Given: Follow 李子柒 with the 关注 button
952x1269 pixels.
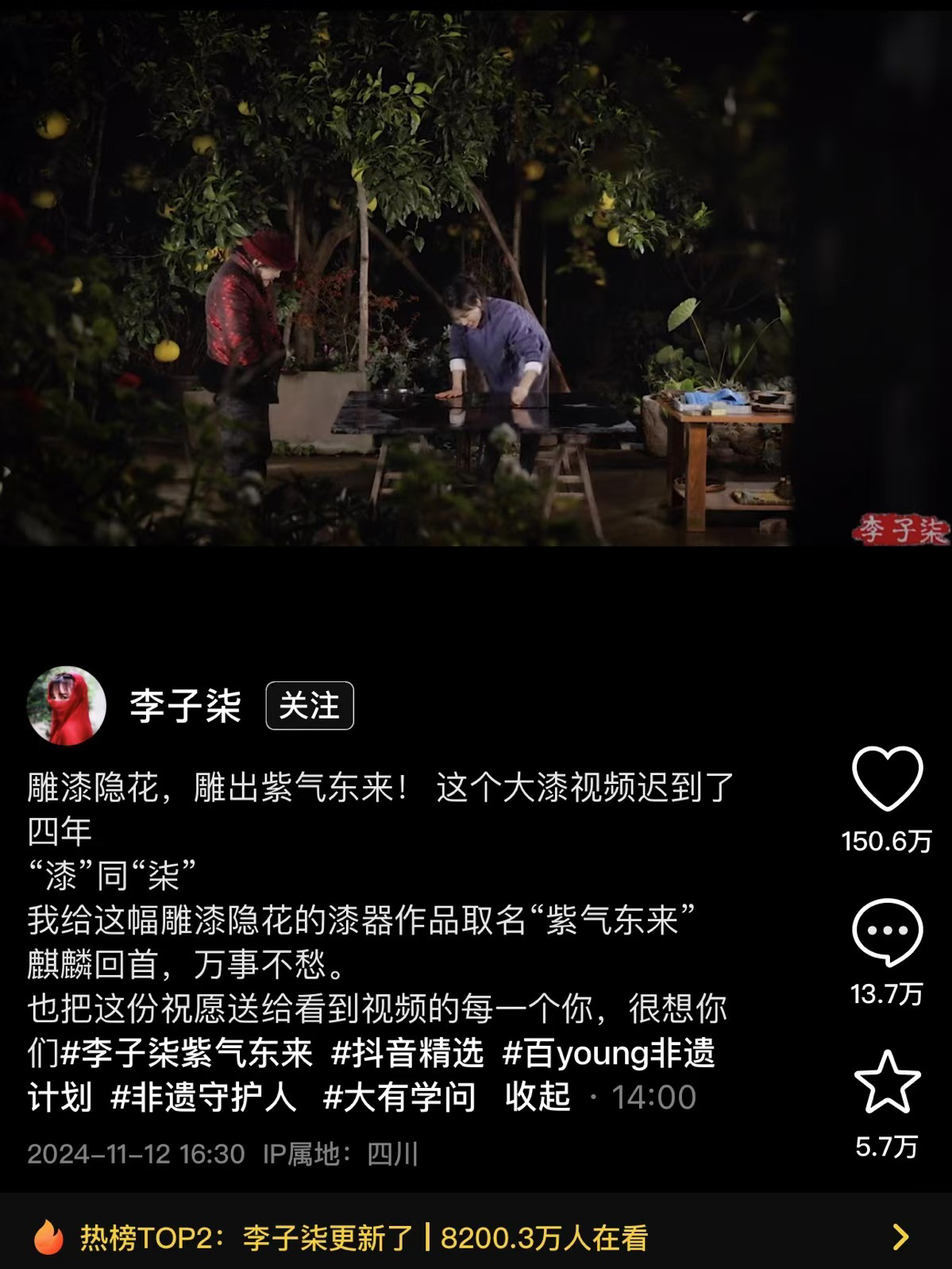Looking at the screenshot, I should coord(309,705).
